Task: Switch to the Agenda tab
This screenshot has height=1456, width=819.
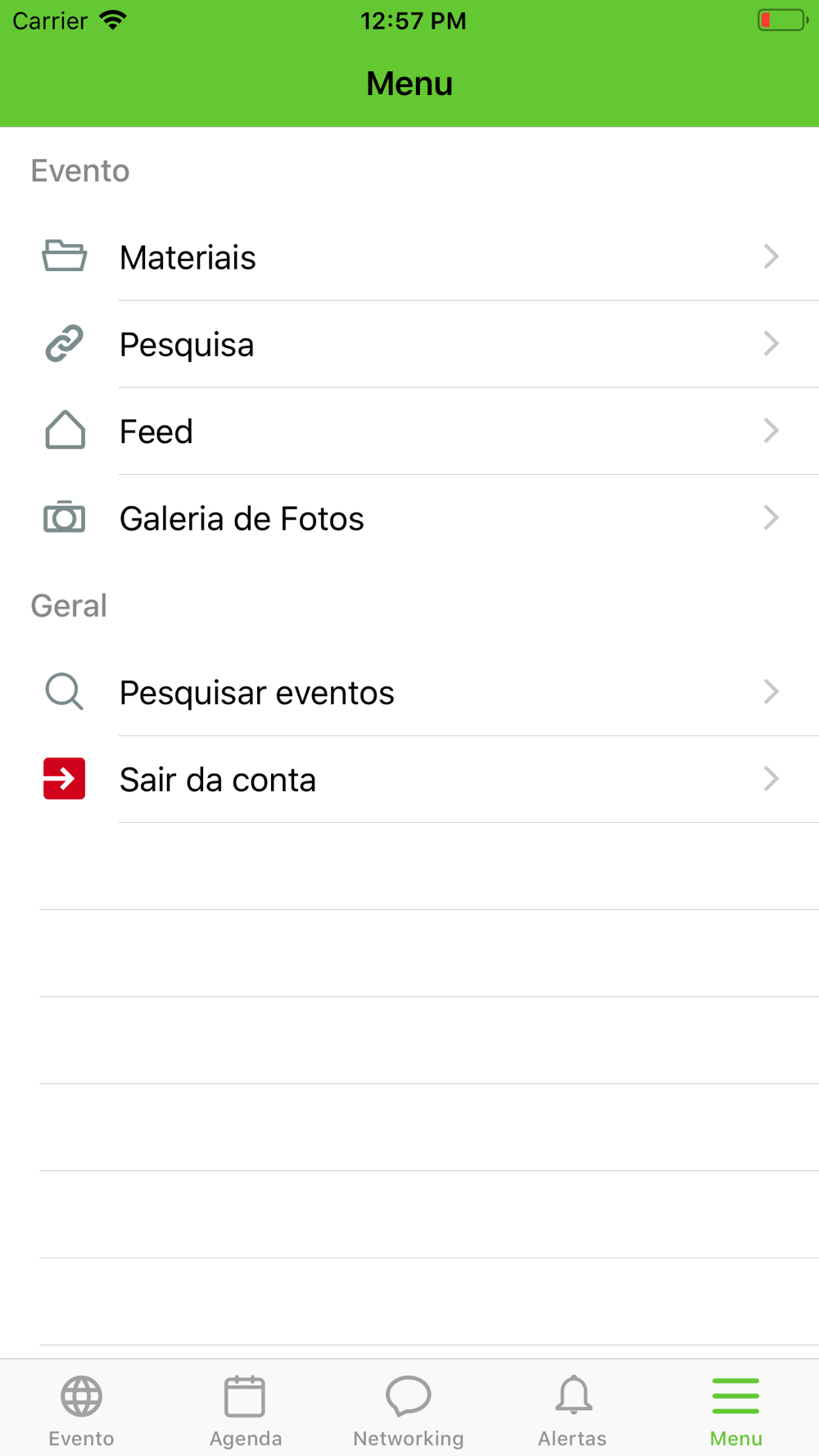Action: coord(246,1411)
